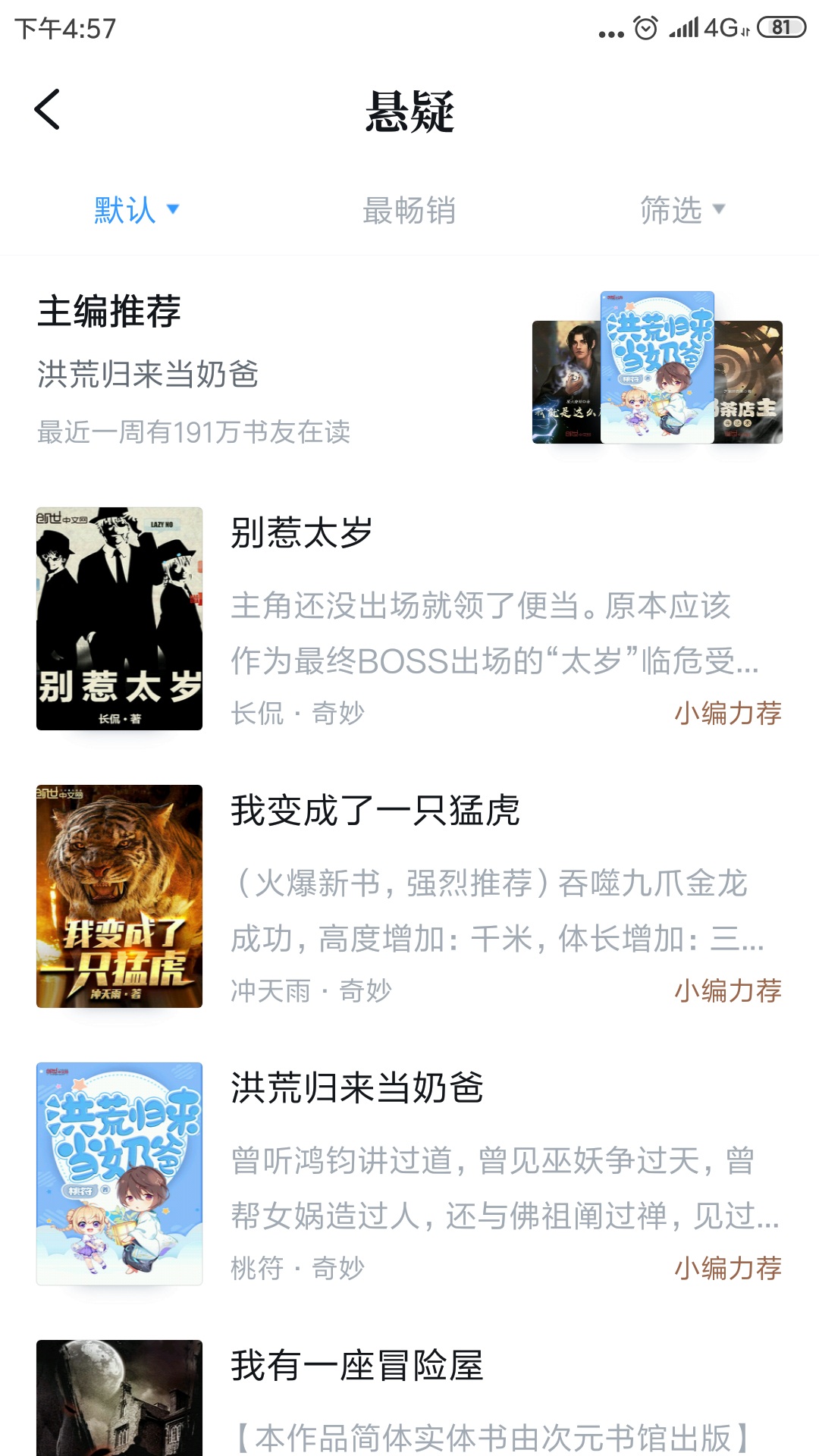View details for 我变成了一只猛虎
This screenshot has width=819, height=1456.
click(409, 896)
